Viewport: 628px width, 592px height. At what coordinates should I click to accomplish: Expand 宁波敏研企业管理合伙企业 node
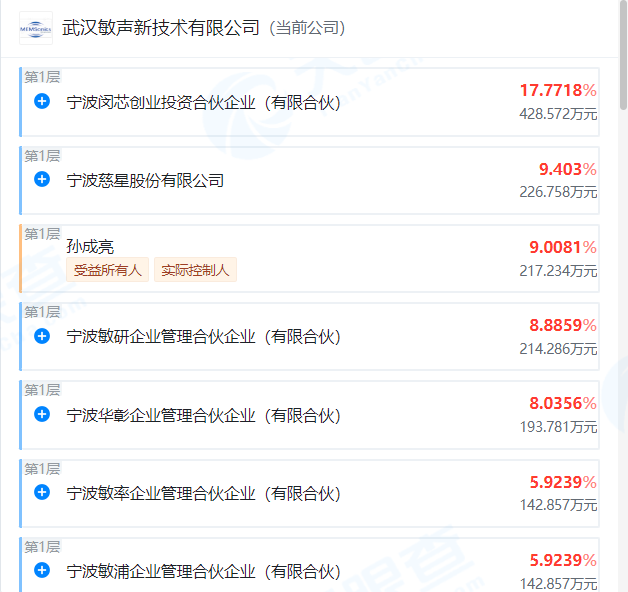pos(42,336)
